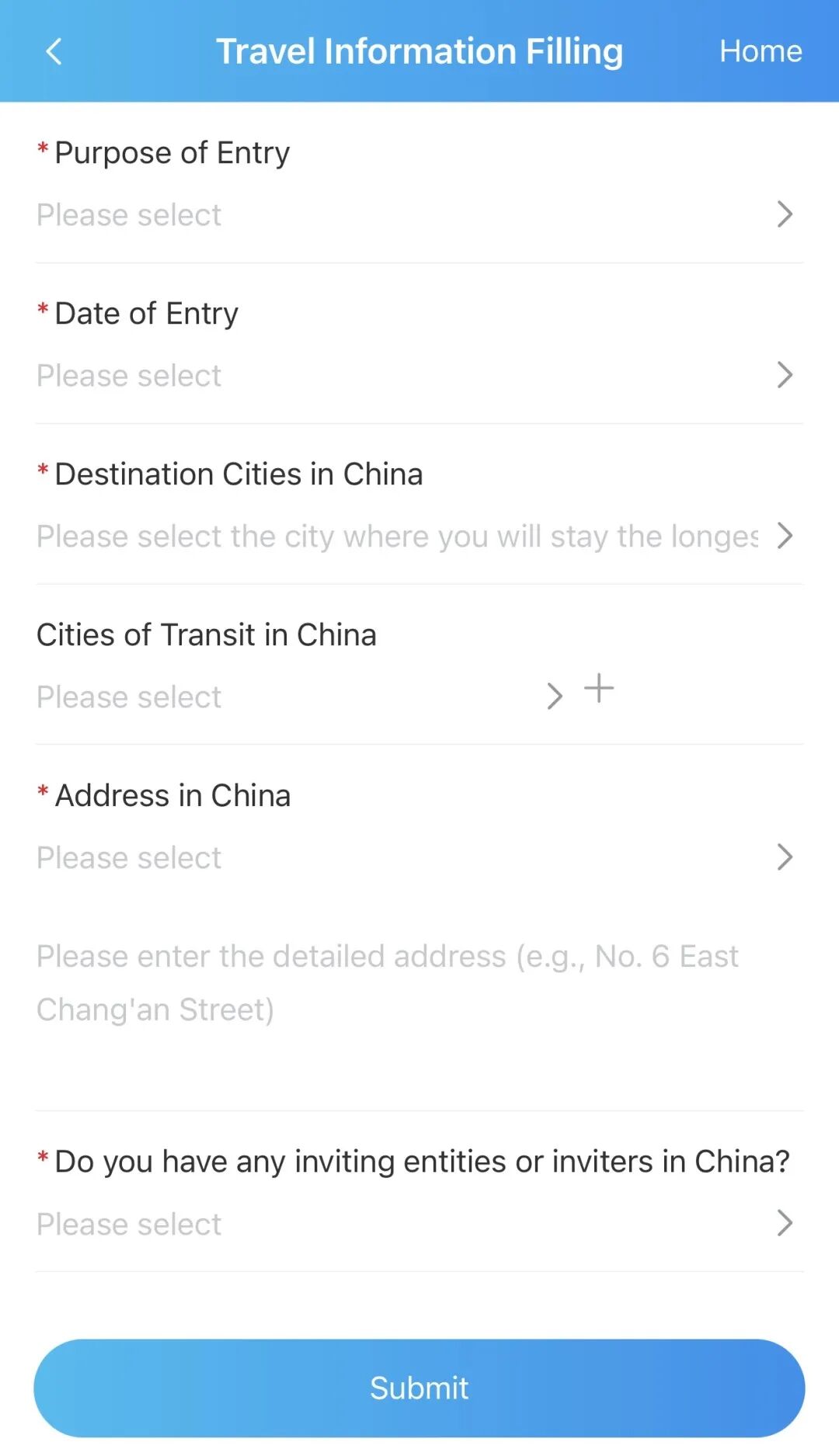The width and height of the screenshot is (839, 1456).
Task: Click the detailed address input field
Action: 388,982
